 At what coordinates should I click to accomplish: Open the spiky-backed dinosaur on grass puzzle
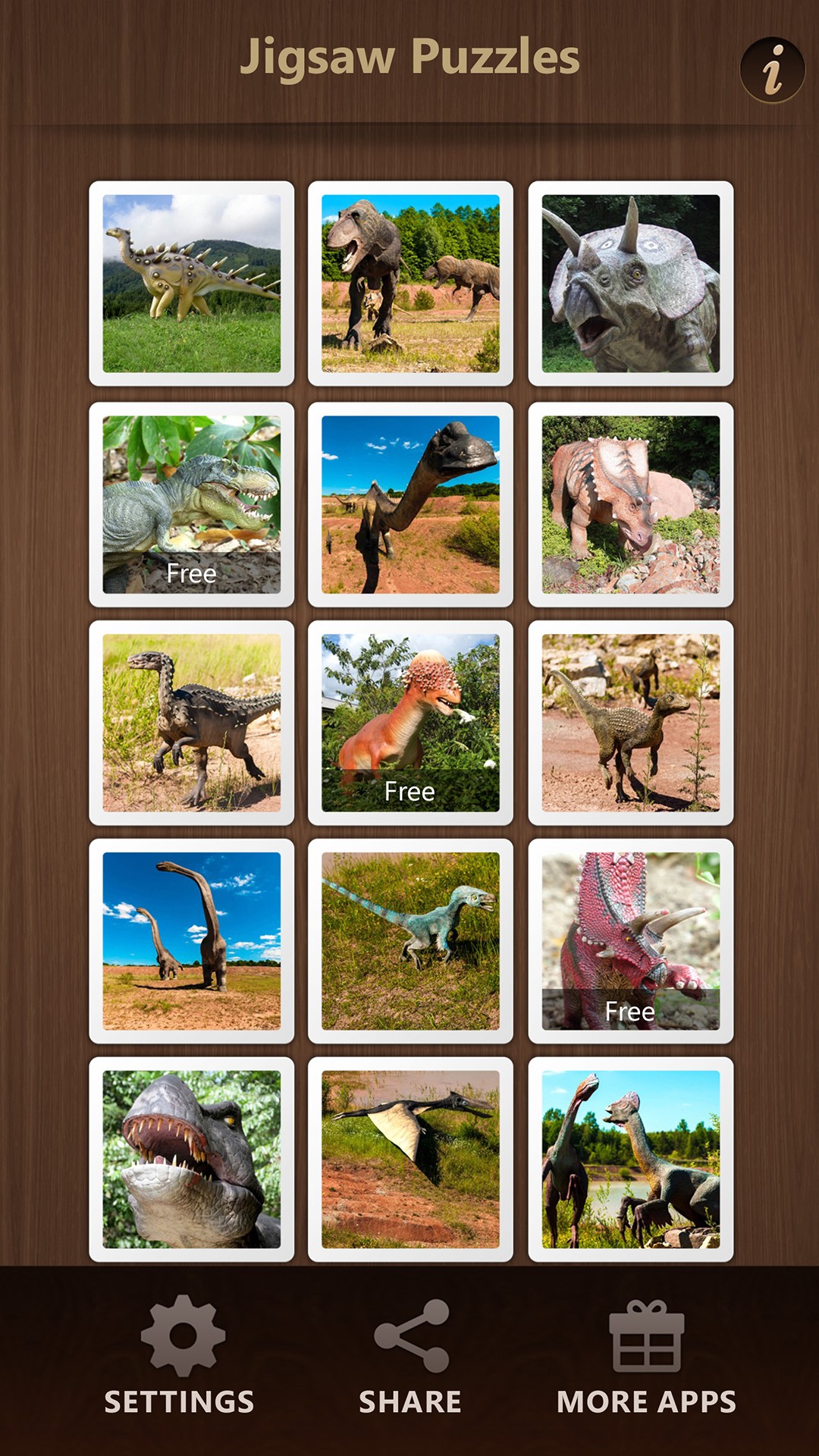192,284
